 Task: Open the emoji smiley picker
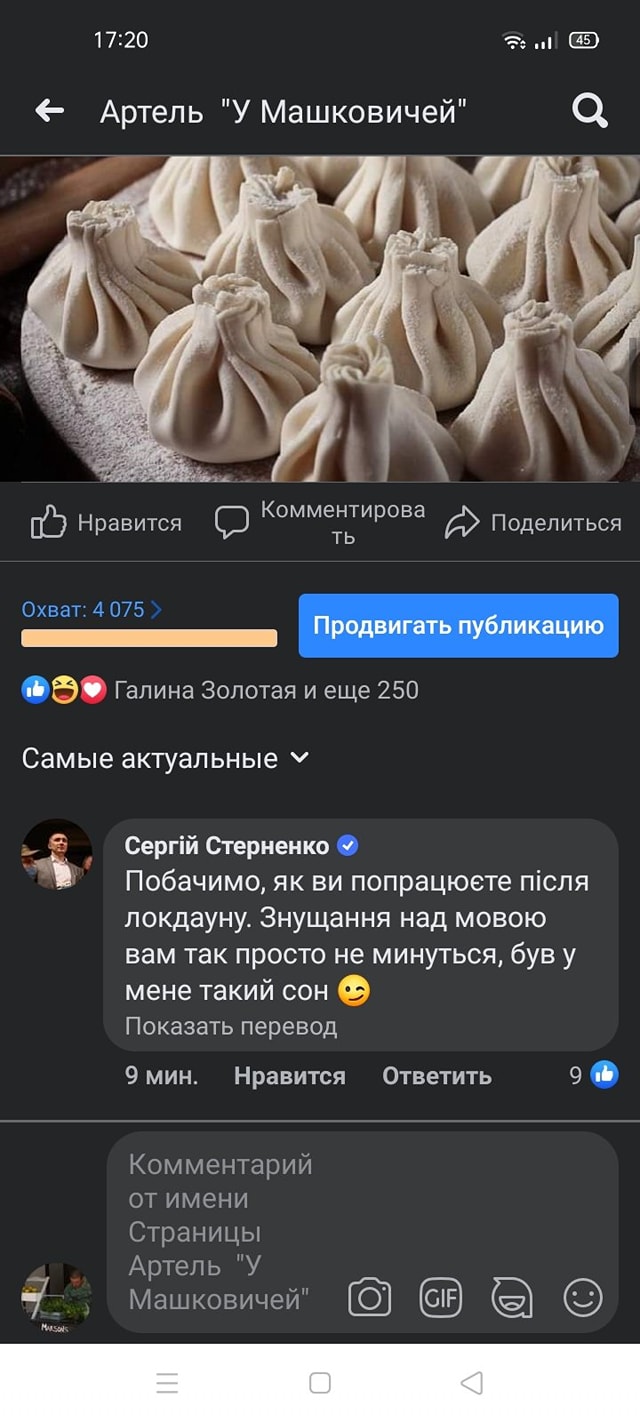tap(583, 1298)
